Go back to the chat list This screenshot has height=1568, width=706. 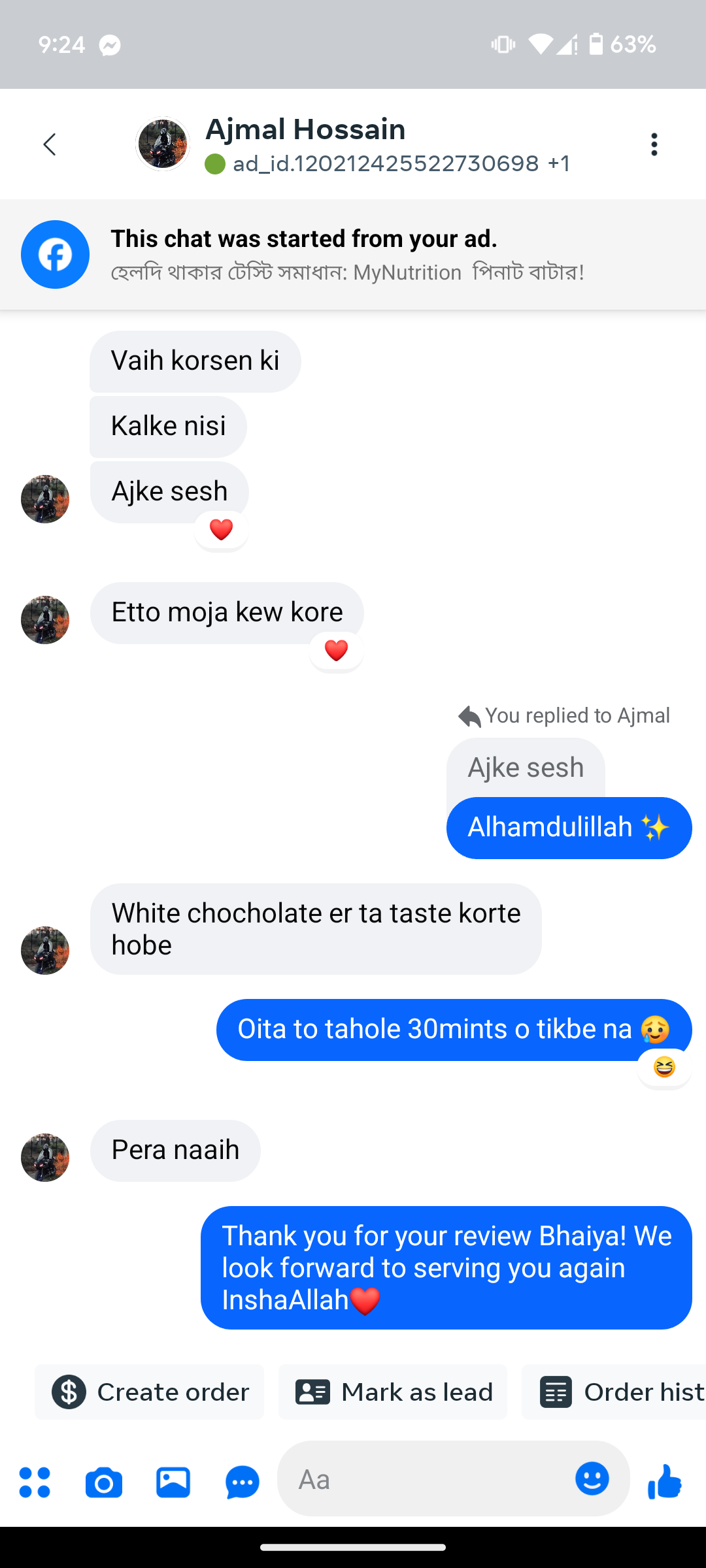50,144
